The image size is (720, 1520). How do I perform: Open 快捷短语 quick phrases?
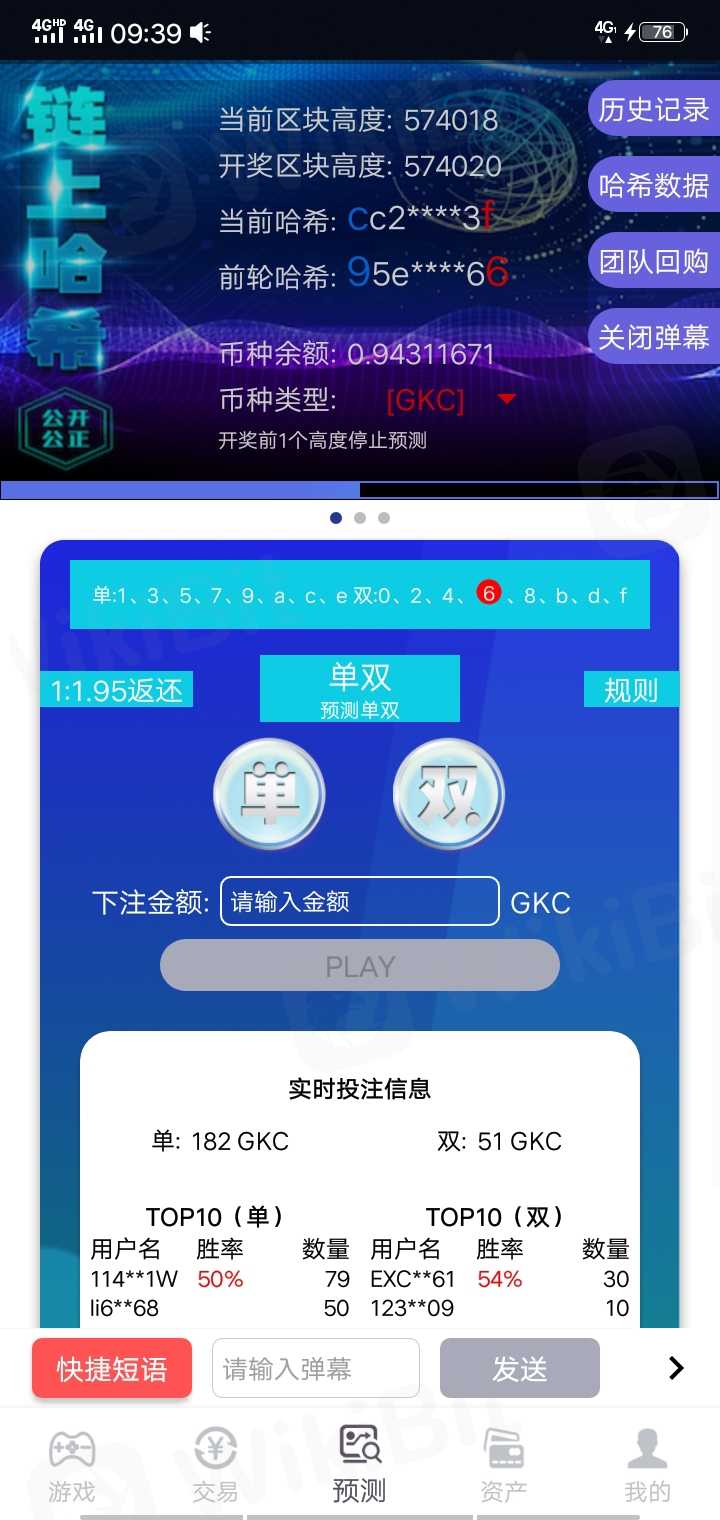(x=112, y=1368)
